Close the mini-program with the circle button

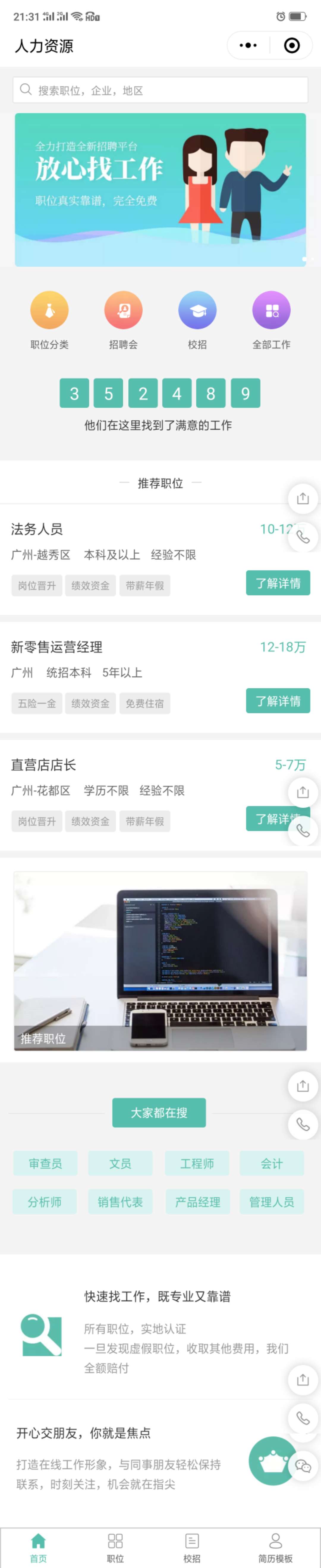click(x=292, y=46)
